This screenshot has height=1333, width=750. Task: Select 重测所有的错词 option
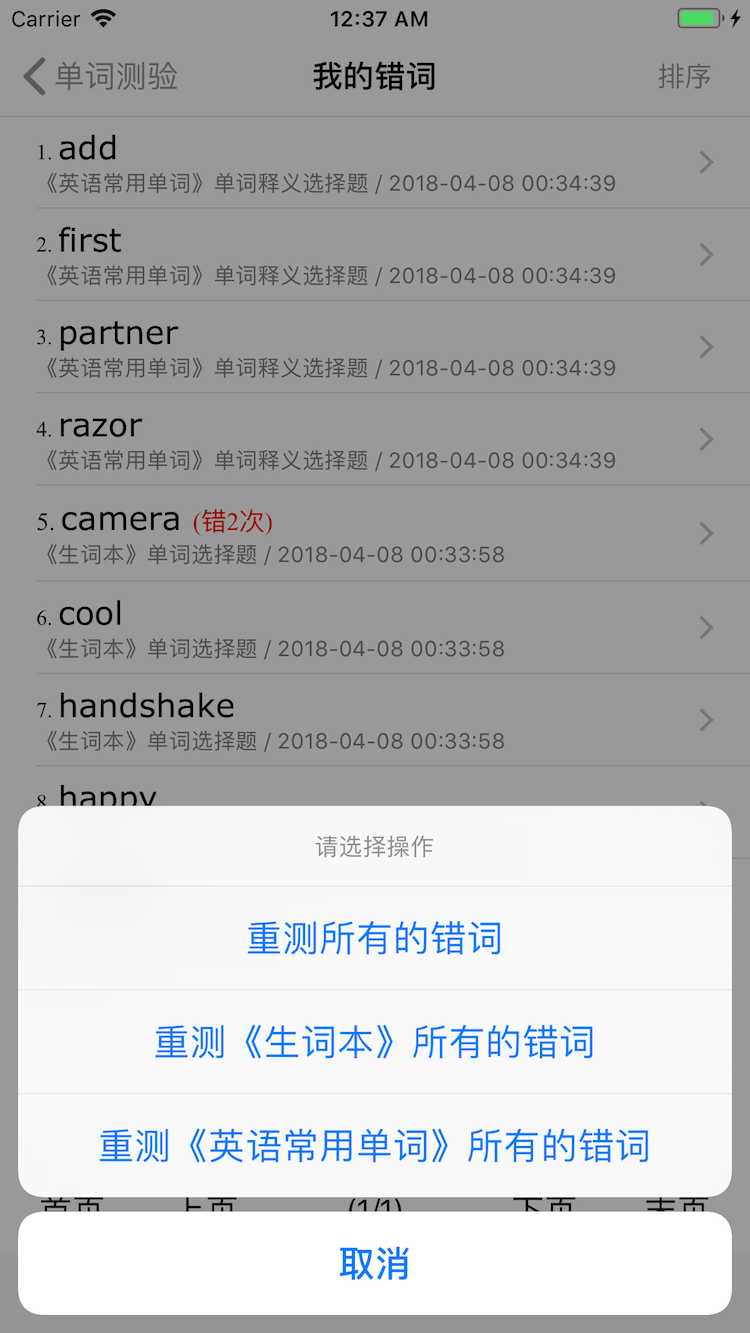point(375,938)
